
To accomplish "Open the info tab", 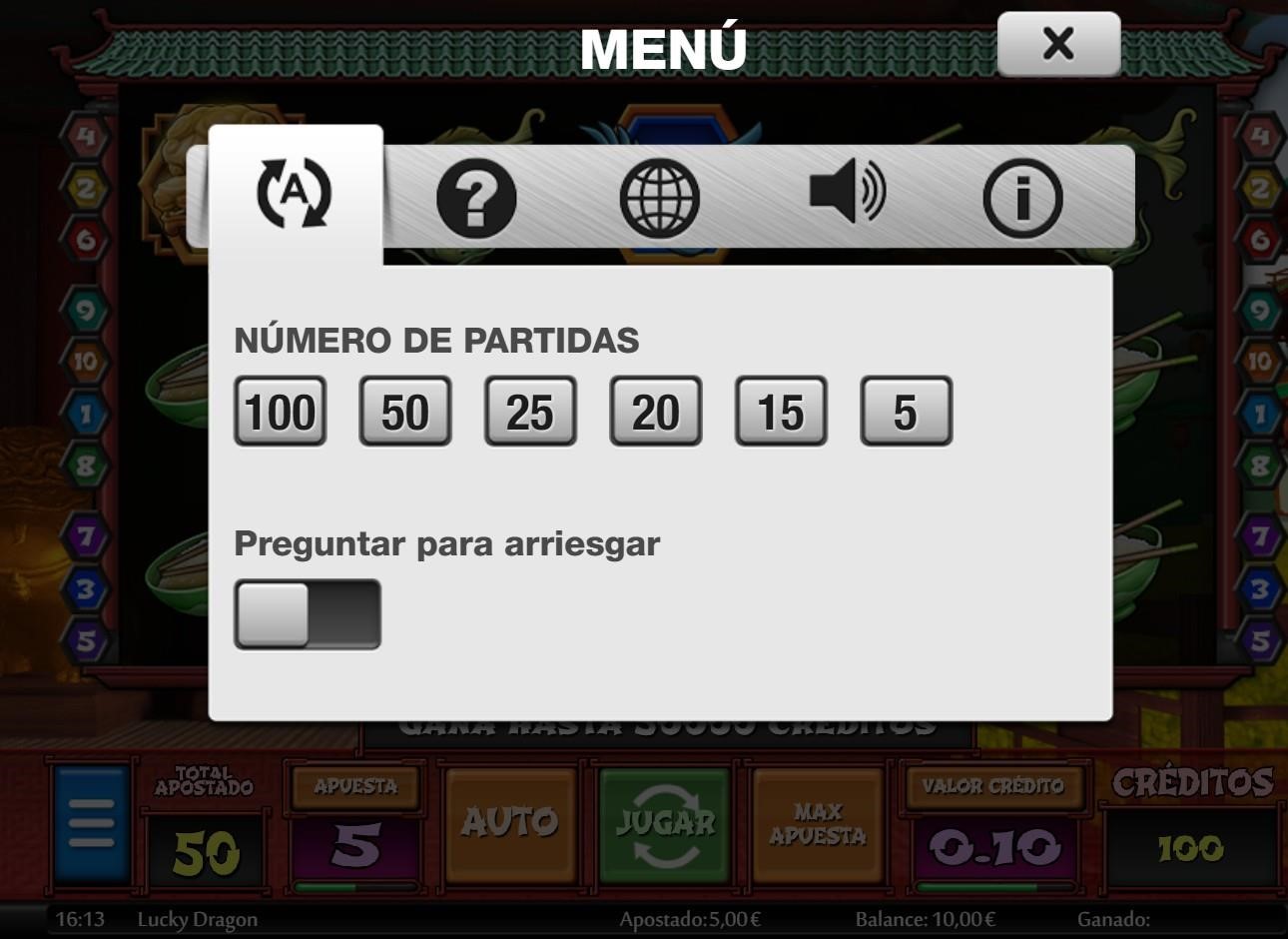I will pos(1022,198).
